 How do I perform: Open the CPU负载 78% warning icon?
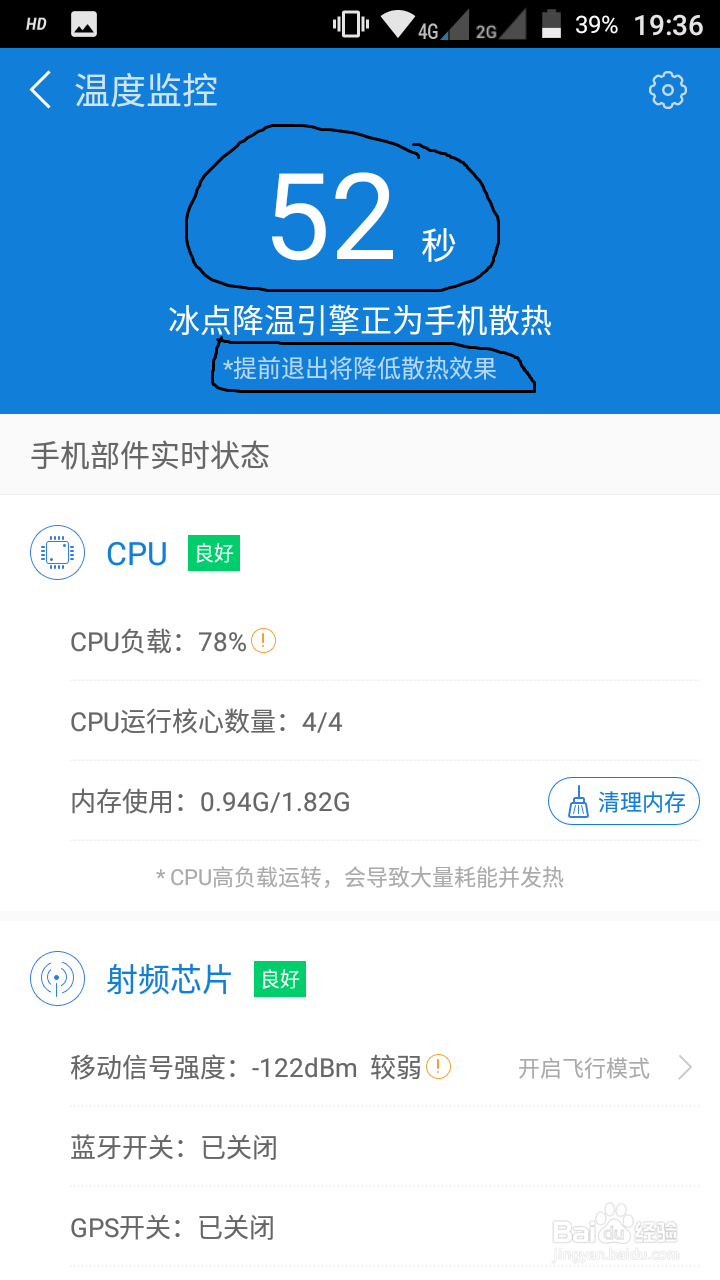262,640
